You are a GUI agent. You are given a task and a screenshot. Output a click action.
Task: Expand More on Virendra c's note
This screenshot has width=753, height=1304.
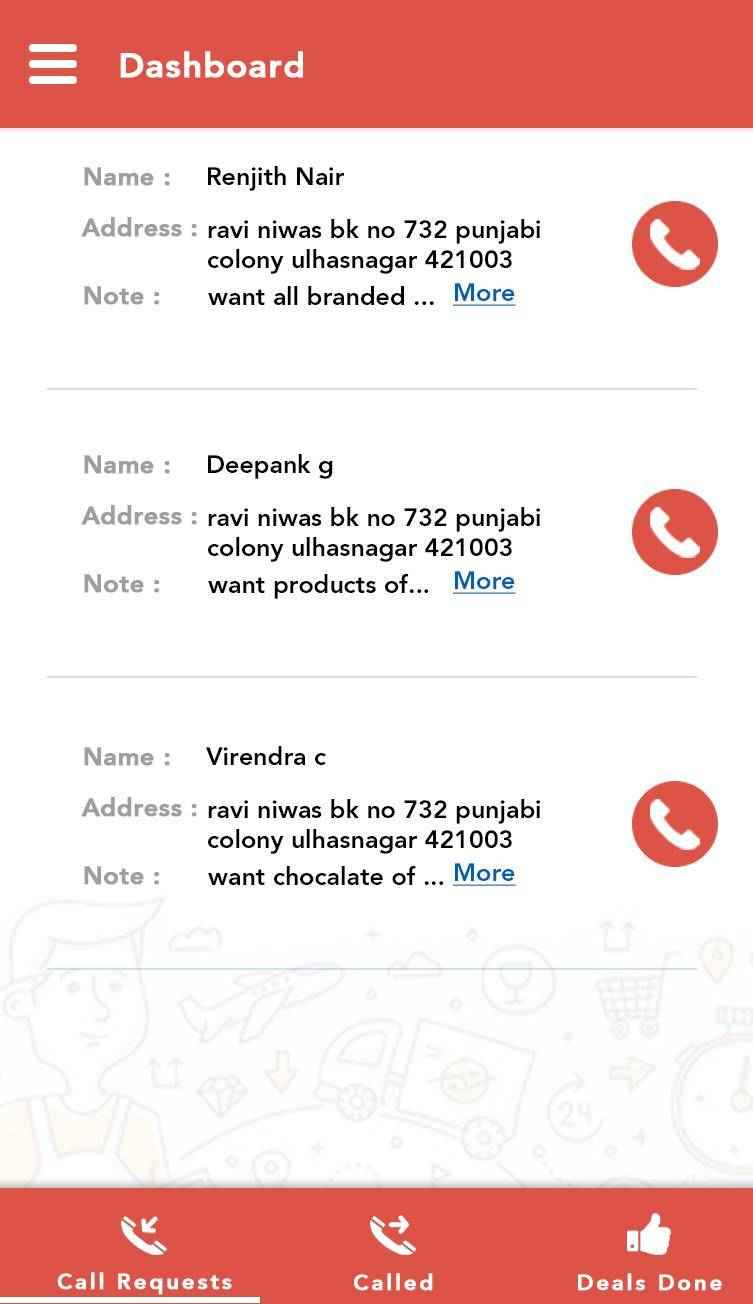point(484,874)
